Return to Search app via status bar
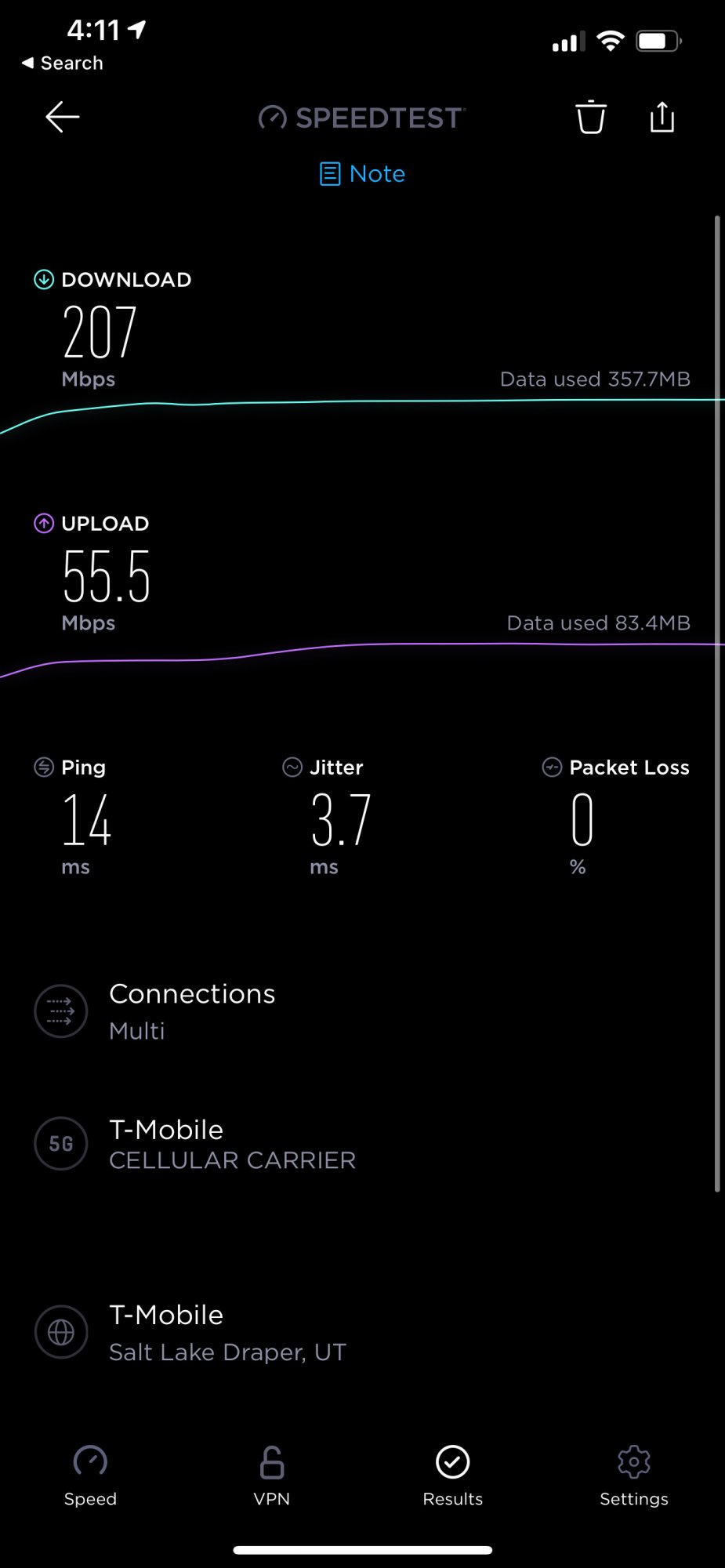The height and width of the screenshot is (1568, 725). pyautogui.click(x=63, y=63)
